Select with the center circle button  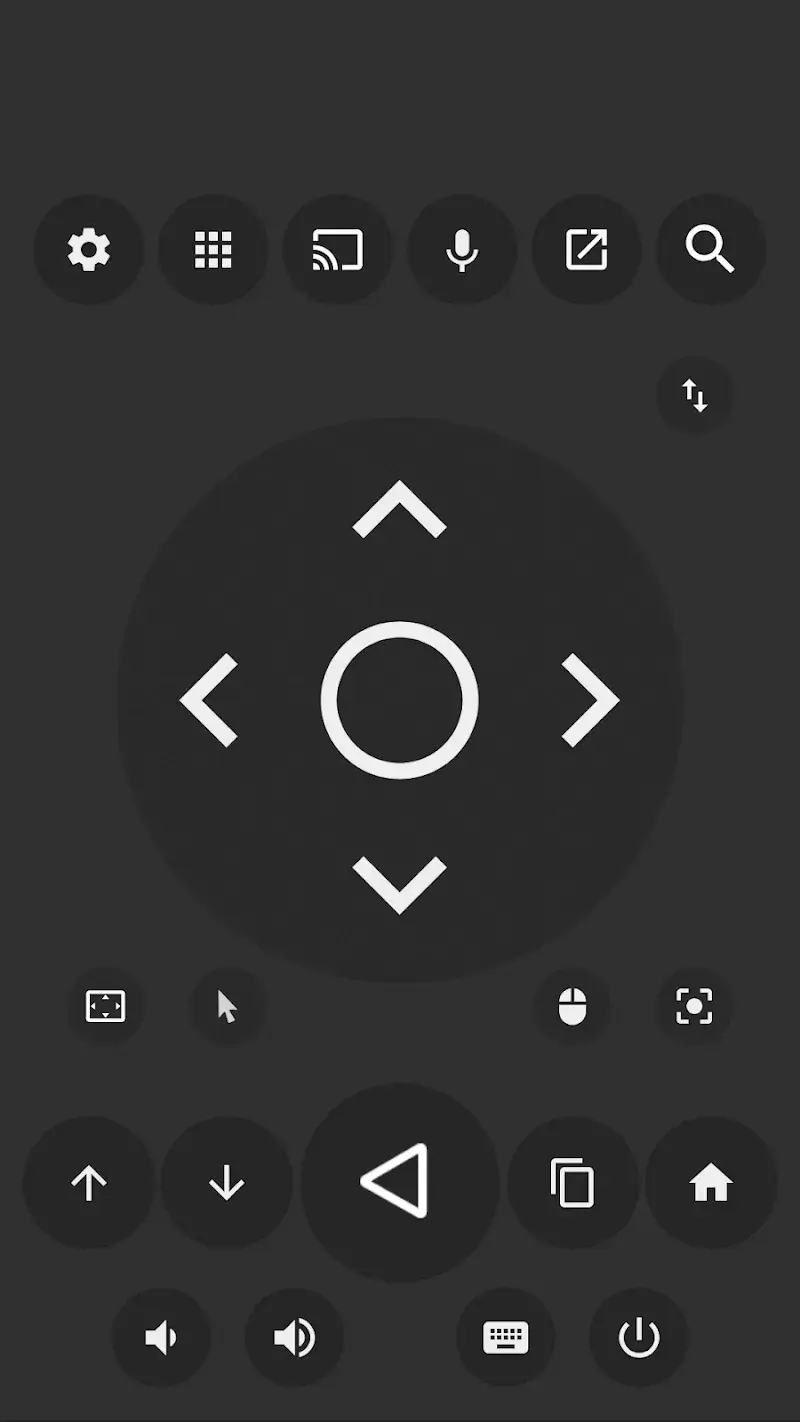(399, 700)
